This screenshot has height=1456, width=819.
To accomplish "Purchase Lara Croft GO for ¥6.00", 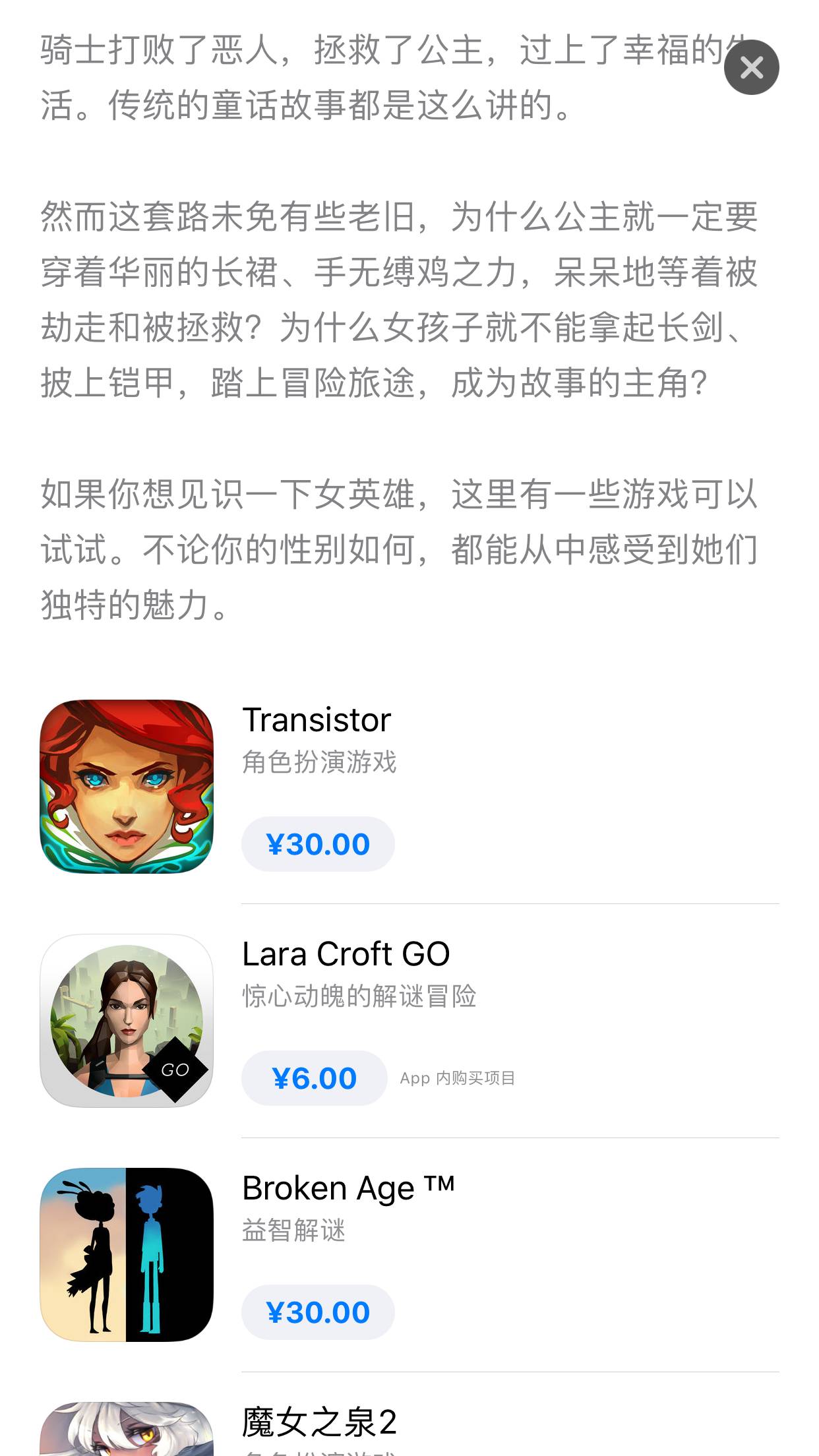I will coord(314,1078).
